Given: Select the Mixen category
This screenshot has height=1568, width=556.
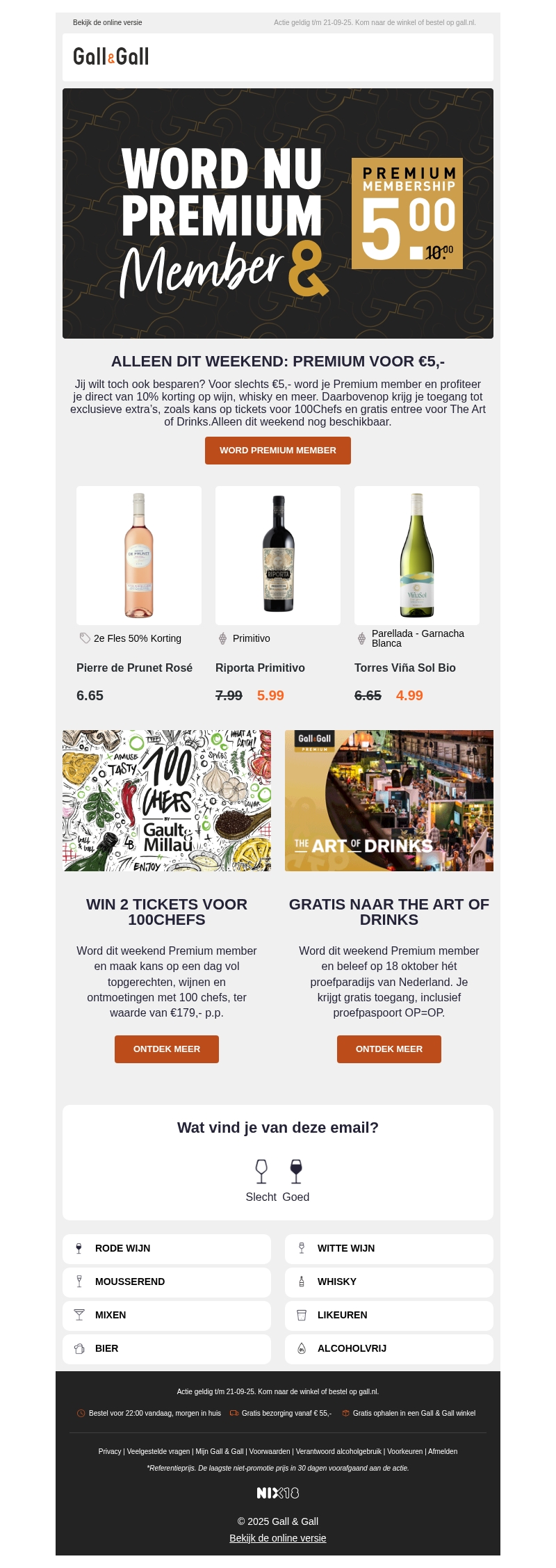Looking at the screenshot, I should [167, 1316].
